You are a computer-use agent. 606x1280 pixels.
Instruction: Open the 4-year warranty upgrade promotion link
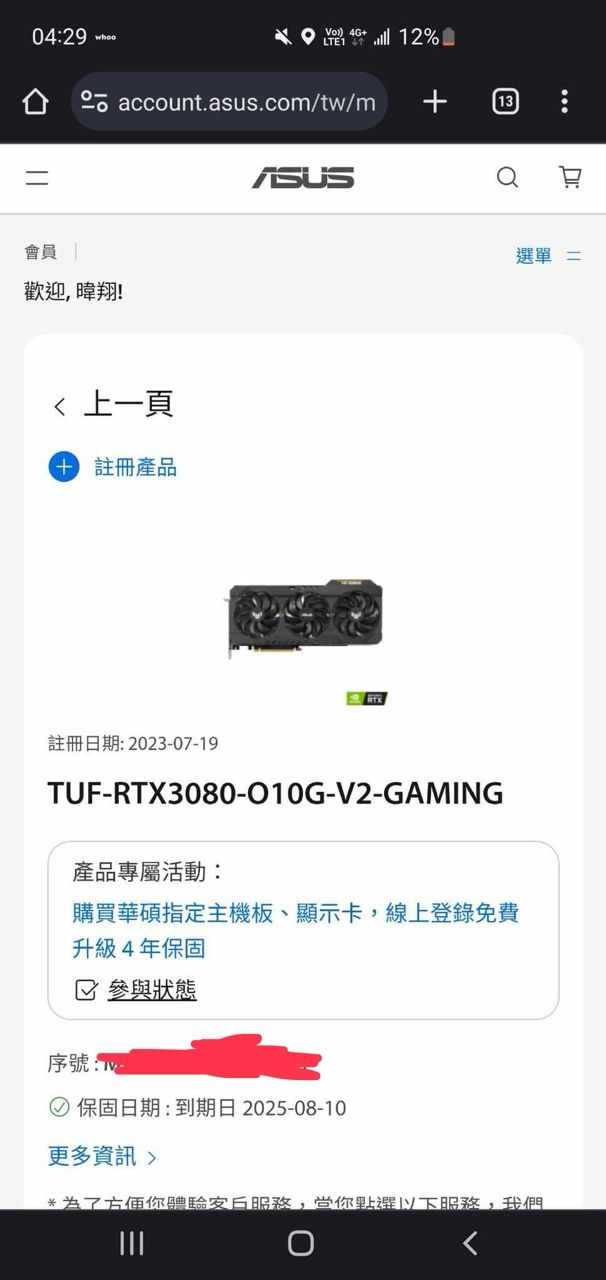(294, 930)
